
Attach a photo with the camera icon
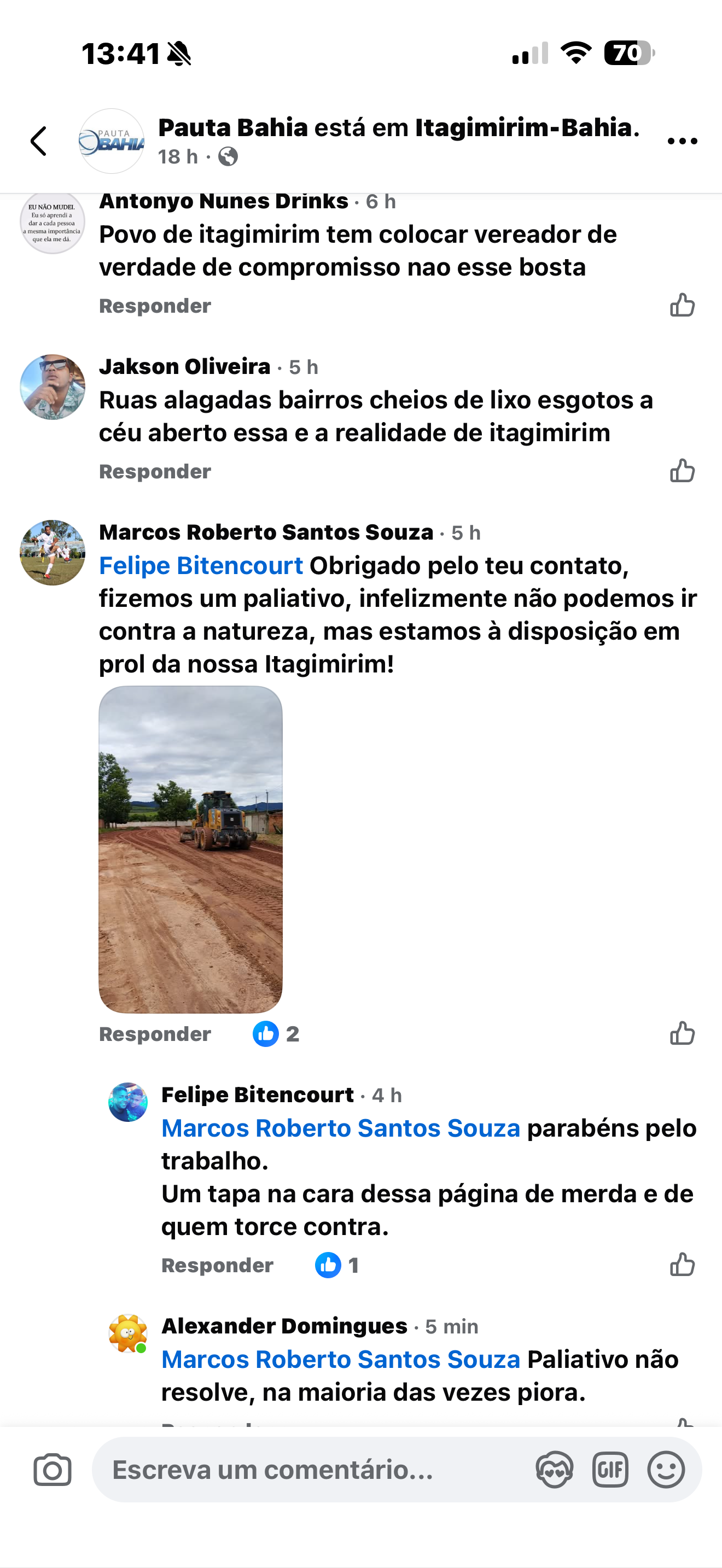coord(53,1470)
